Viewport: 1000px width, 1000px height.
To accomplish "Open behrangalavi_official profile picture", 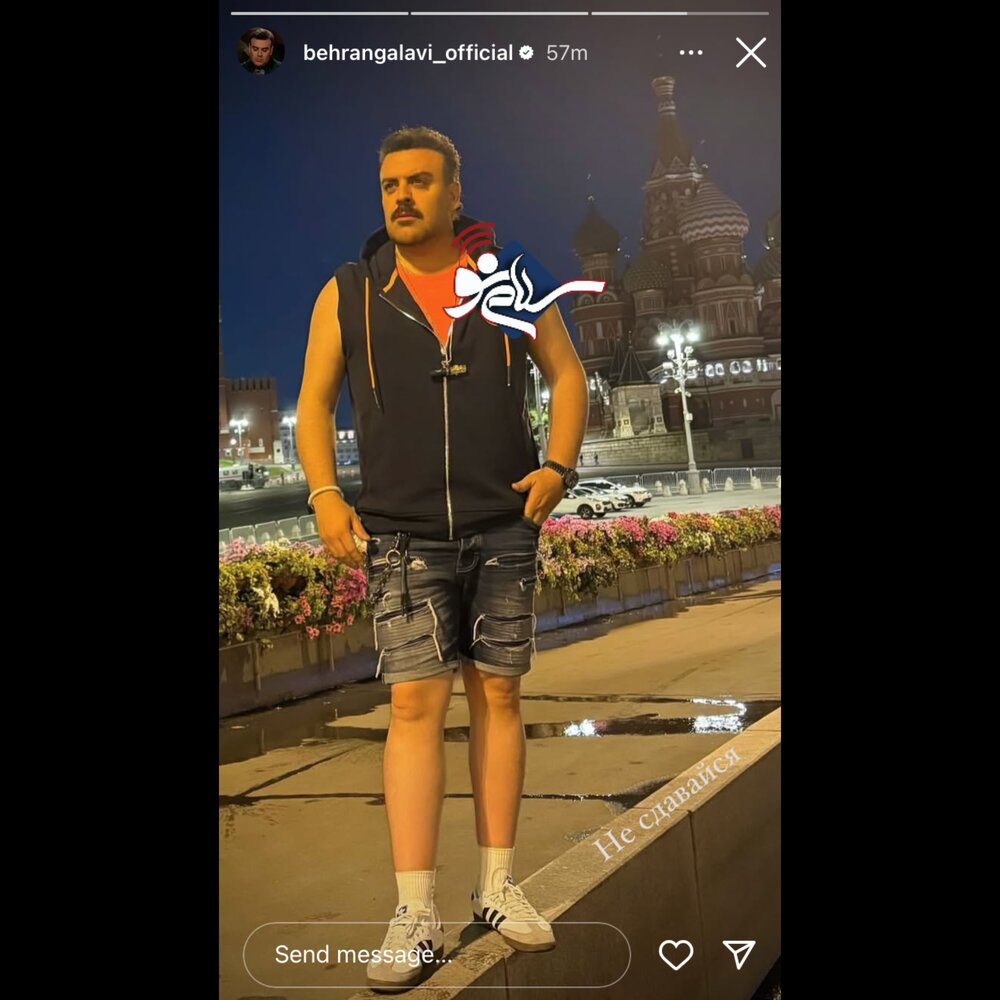I will coord(261,52).
